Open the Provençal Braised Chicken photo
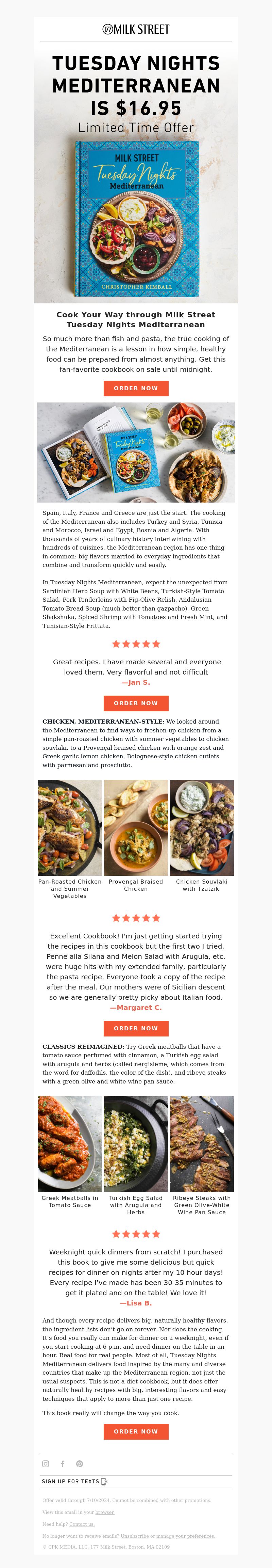The image size is (272, 1568). point(136,827)
